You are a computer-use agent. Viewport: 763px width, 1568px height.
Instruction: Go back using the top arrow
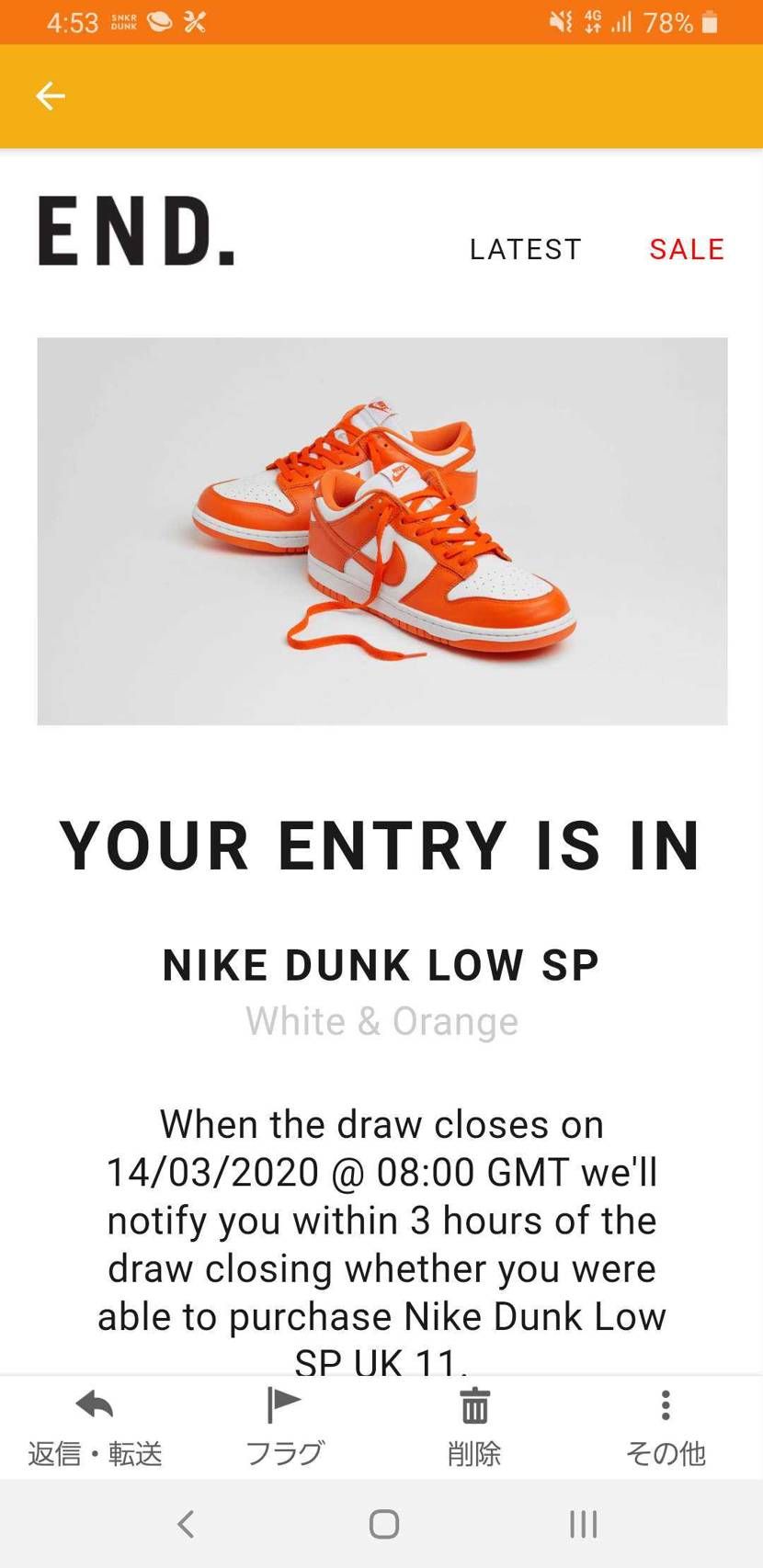[51, 96]
